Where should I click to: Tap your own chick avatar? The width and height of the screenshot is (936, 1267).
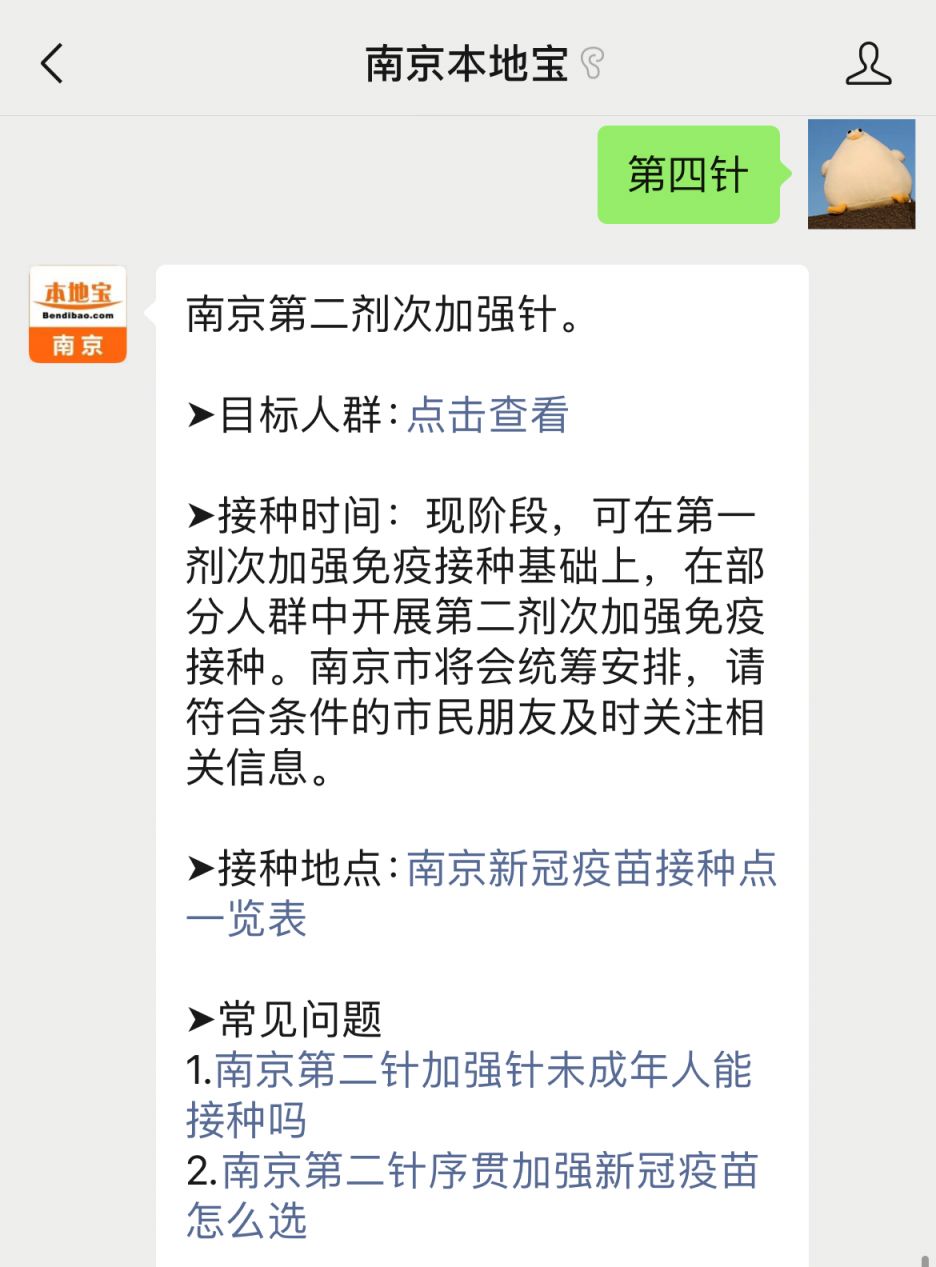[x=861, y=174]
